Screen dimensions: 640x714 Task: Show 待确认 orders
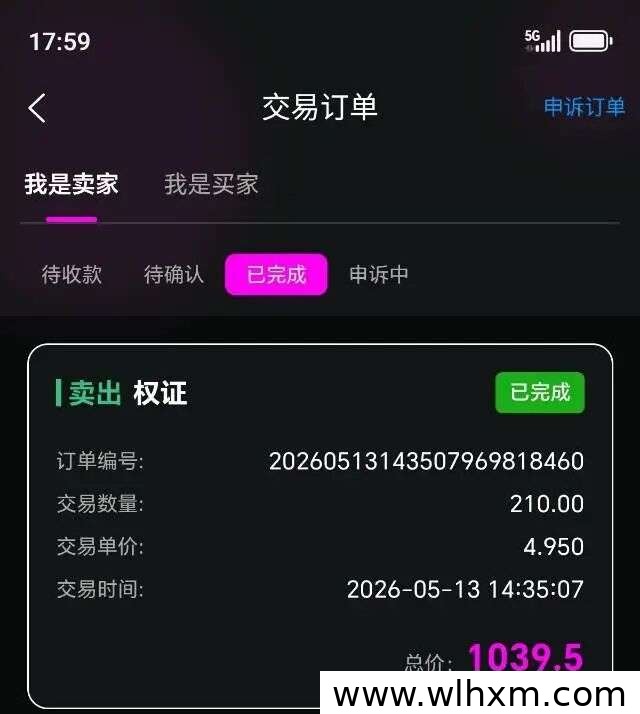pyautogui.click(x=174, y=275)
